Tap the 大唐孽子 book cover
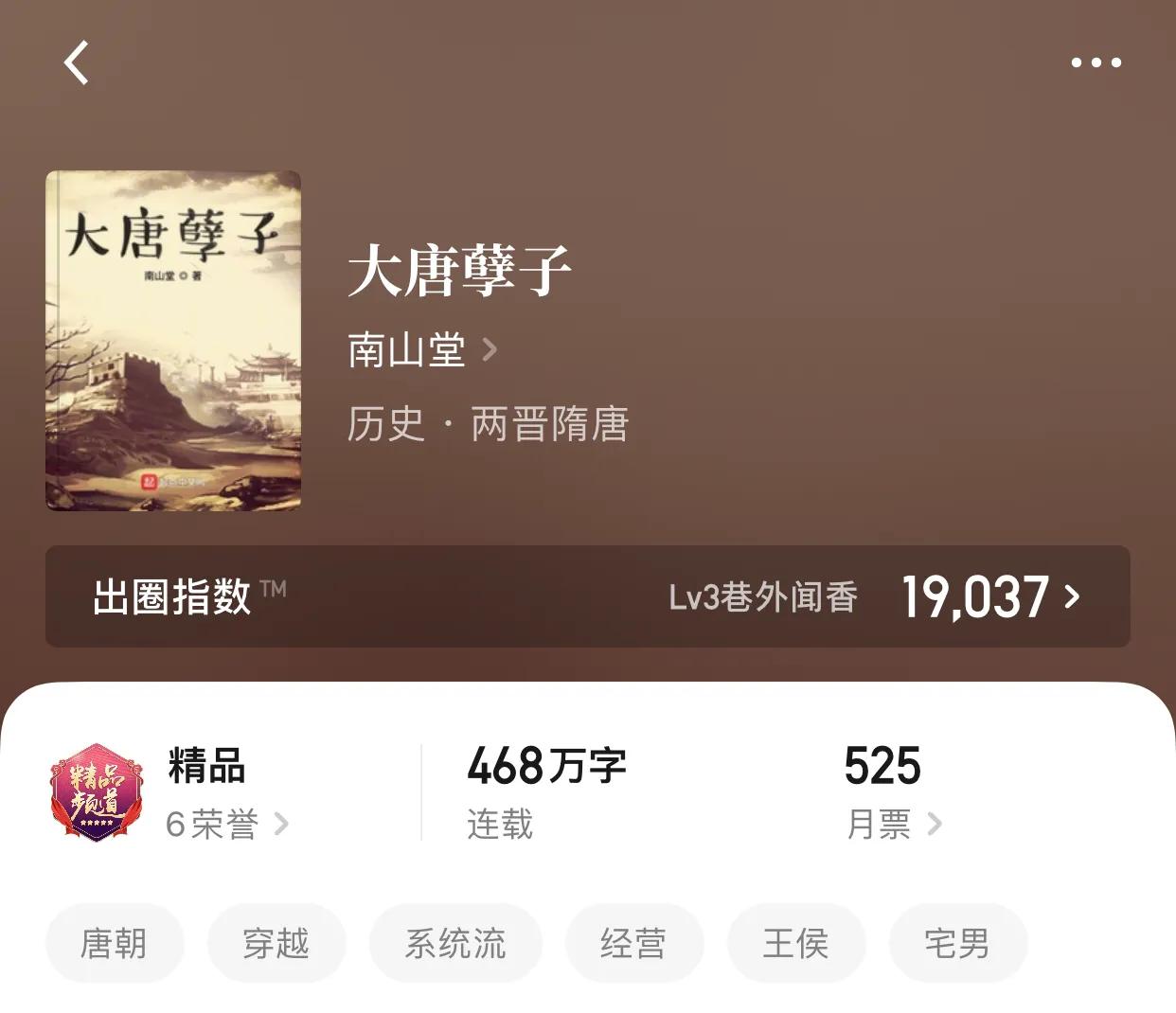1176x1013 pixels. [173, 341]
